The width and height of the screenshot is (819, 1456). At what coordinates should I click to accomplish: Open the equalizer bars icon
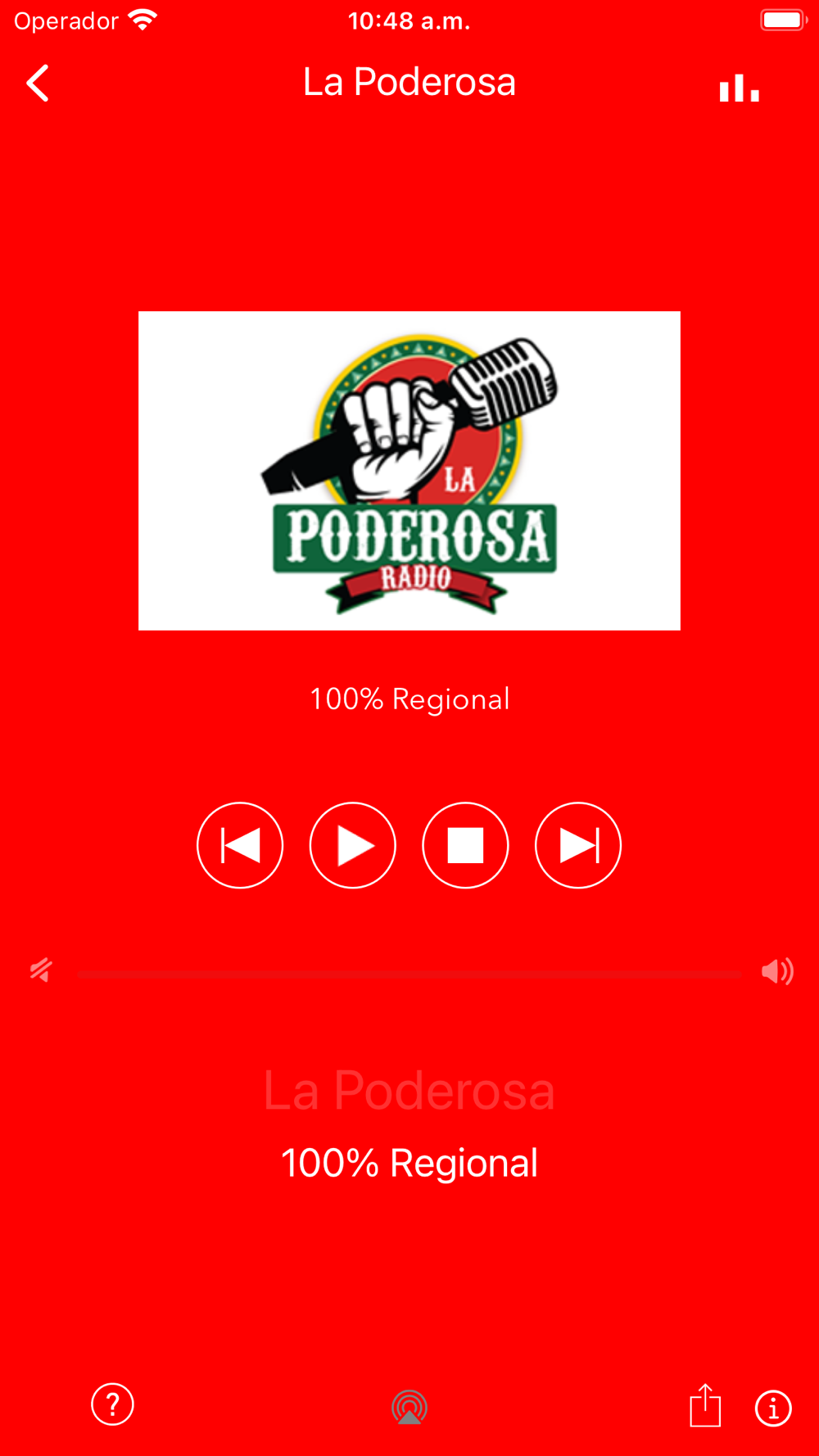(x=739, y=88)
